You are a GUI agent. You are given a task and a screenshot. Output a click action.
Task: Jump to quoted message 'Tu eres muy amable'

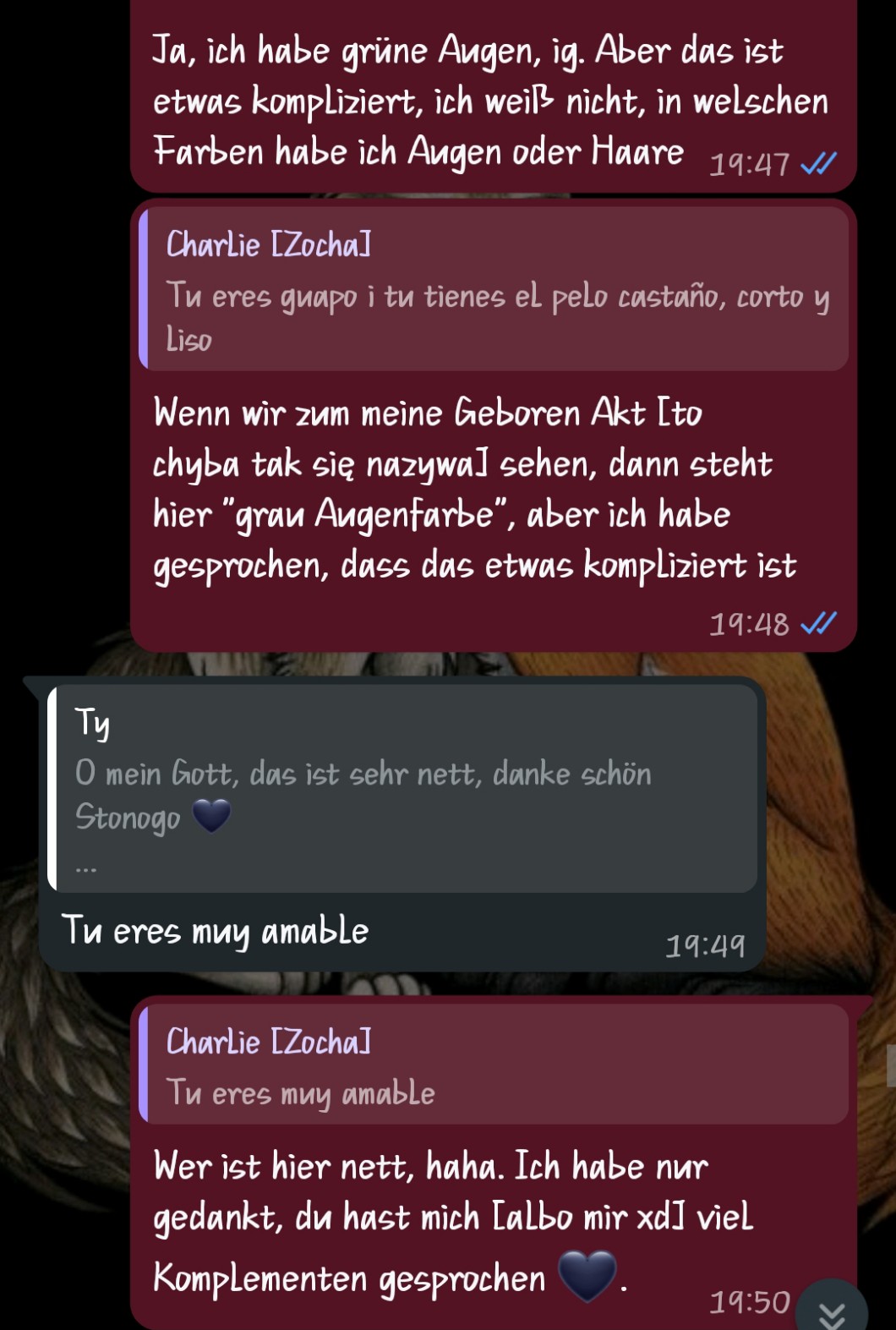(494, 1066)
